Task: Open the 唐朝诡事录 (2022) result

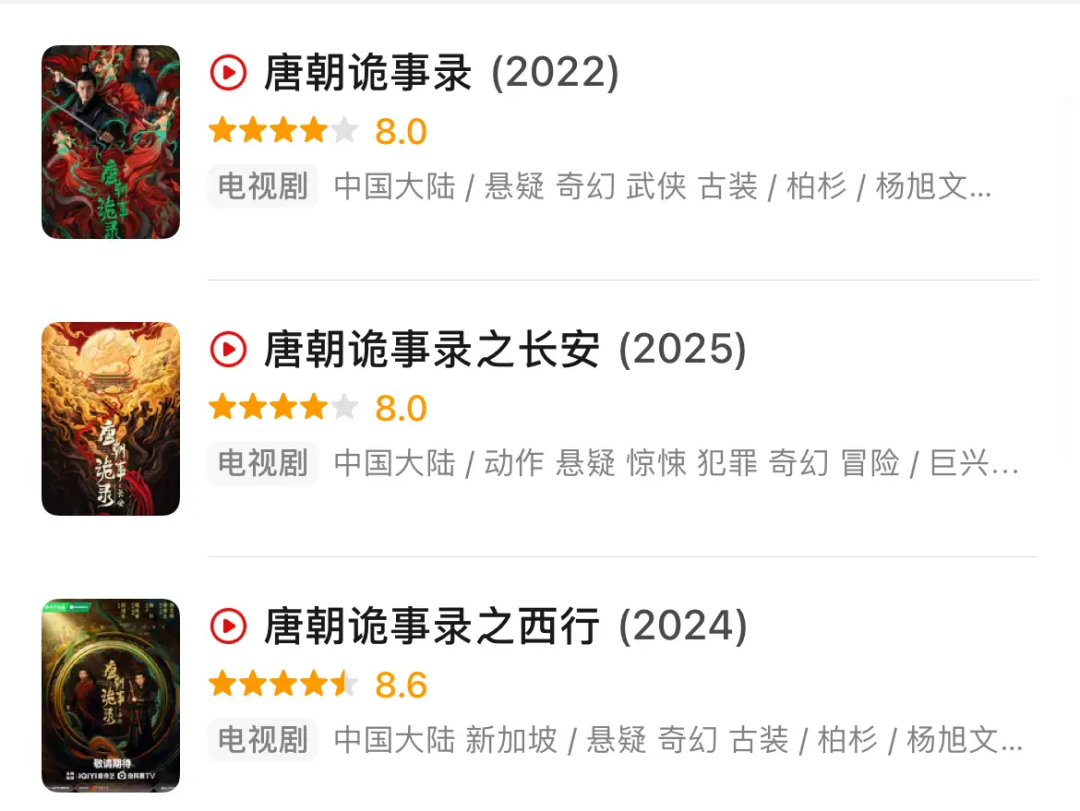Action: tap(441, 73)
